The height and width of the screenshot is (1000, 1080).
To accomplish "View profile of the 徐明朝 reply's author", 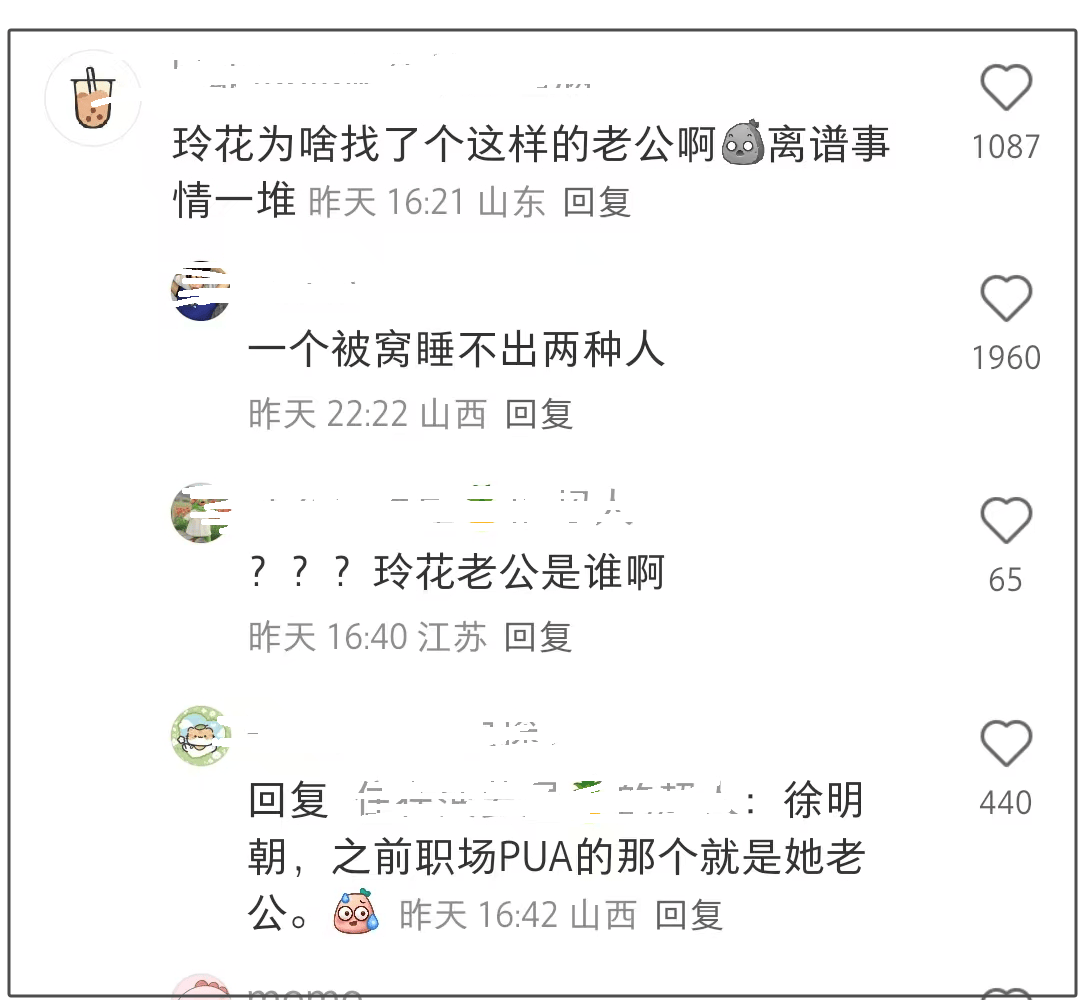I will [201, 736].
